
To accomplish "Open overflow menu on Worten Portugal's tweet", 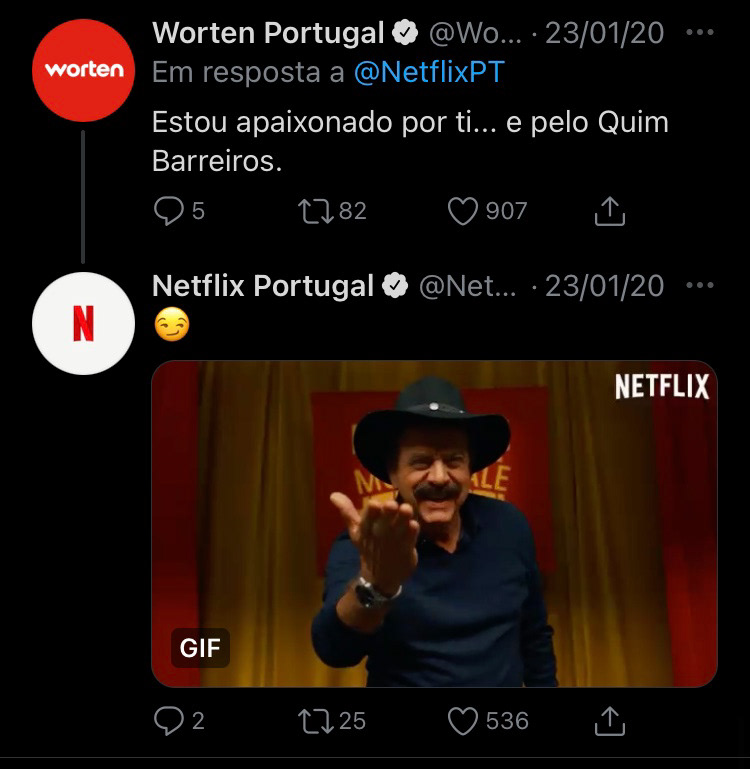I will tap(700, 33).
